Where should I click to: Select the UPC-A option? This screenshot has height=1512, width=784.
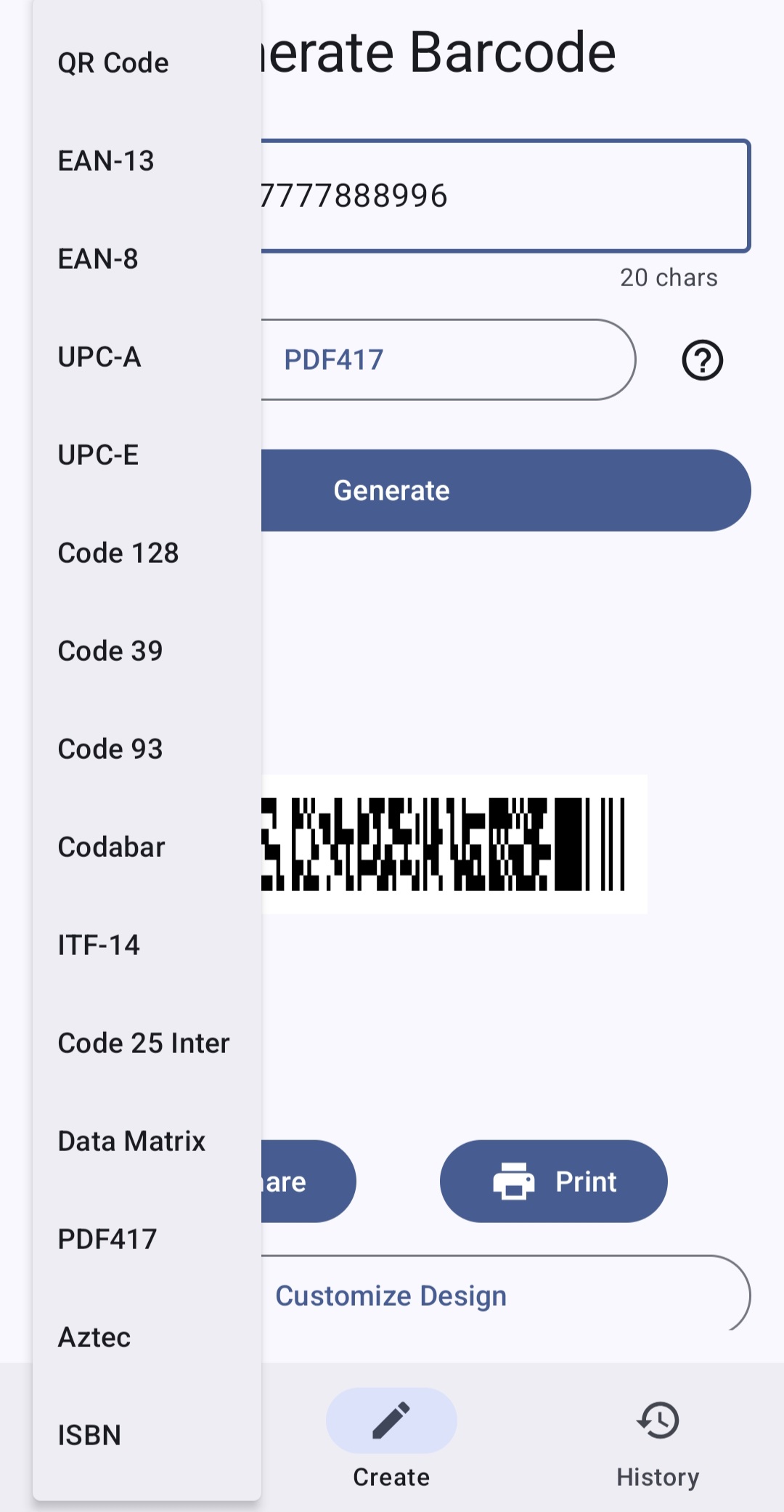tap(99, 357)
